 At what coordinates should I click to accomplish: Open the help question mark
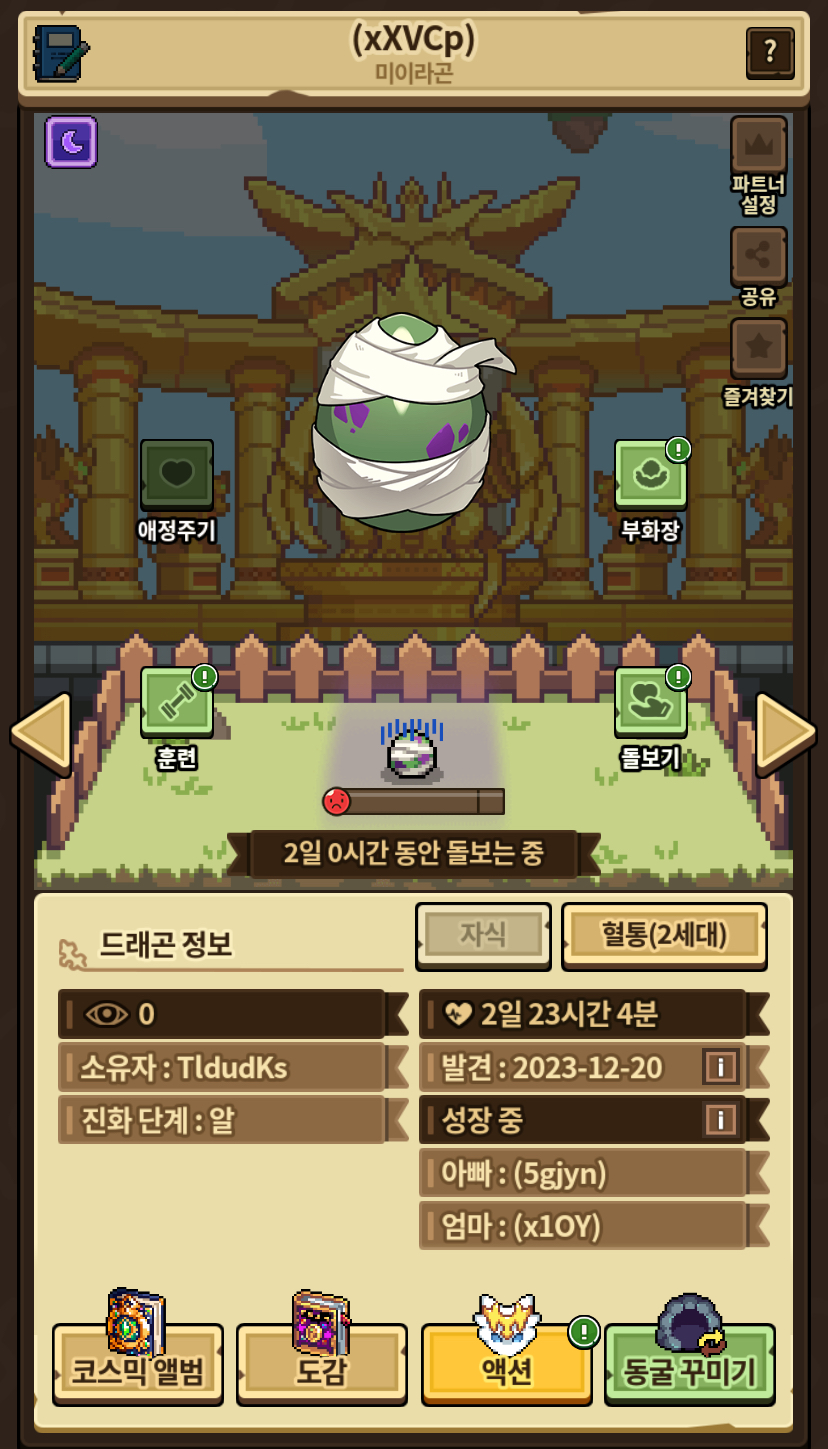769,52
